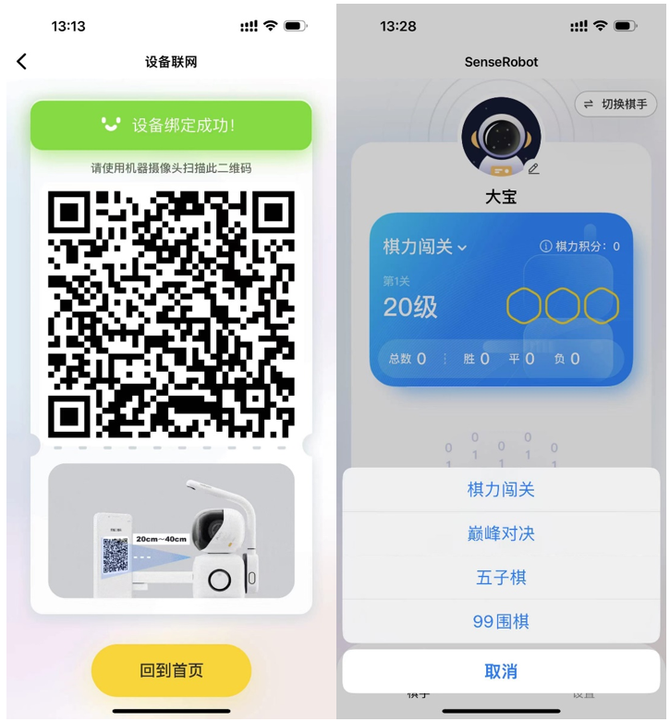Tap the 回到首页 button
Image resolution: width=670 pixels, height=722 pixels.
[x=171, y=670]
